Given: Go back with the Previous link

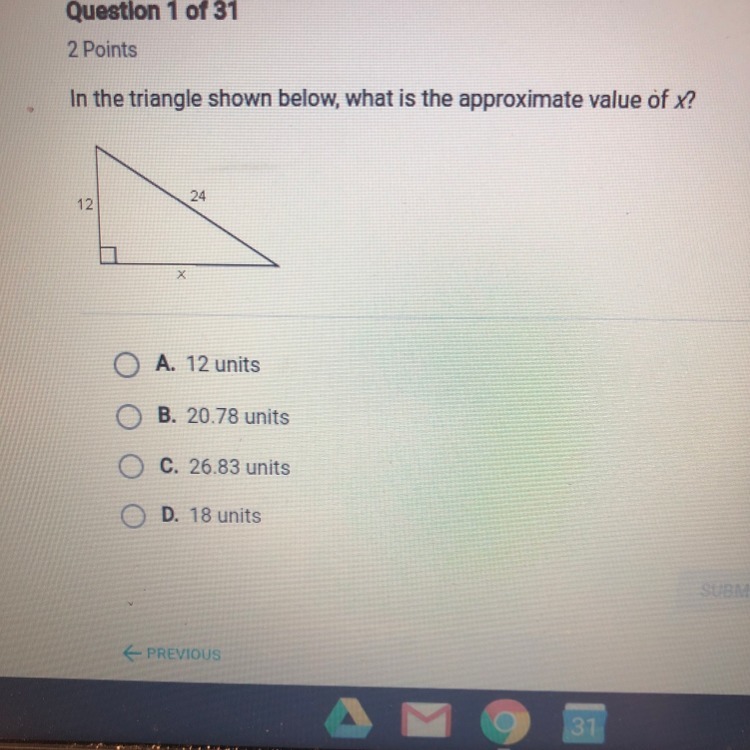Looking at the screenshot, I should (x=172, y=653).
